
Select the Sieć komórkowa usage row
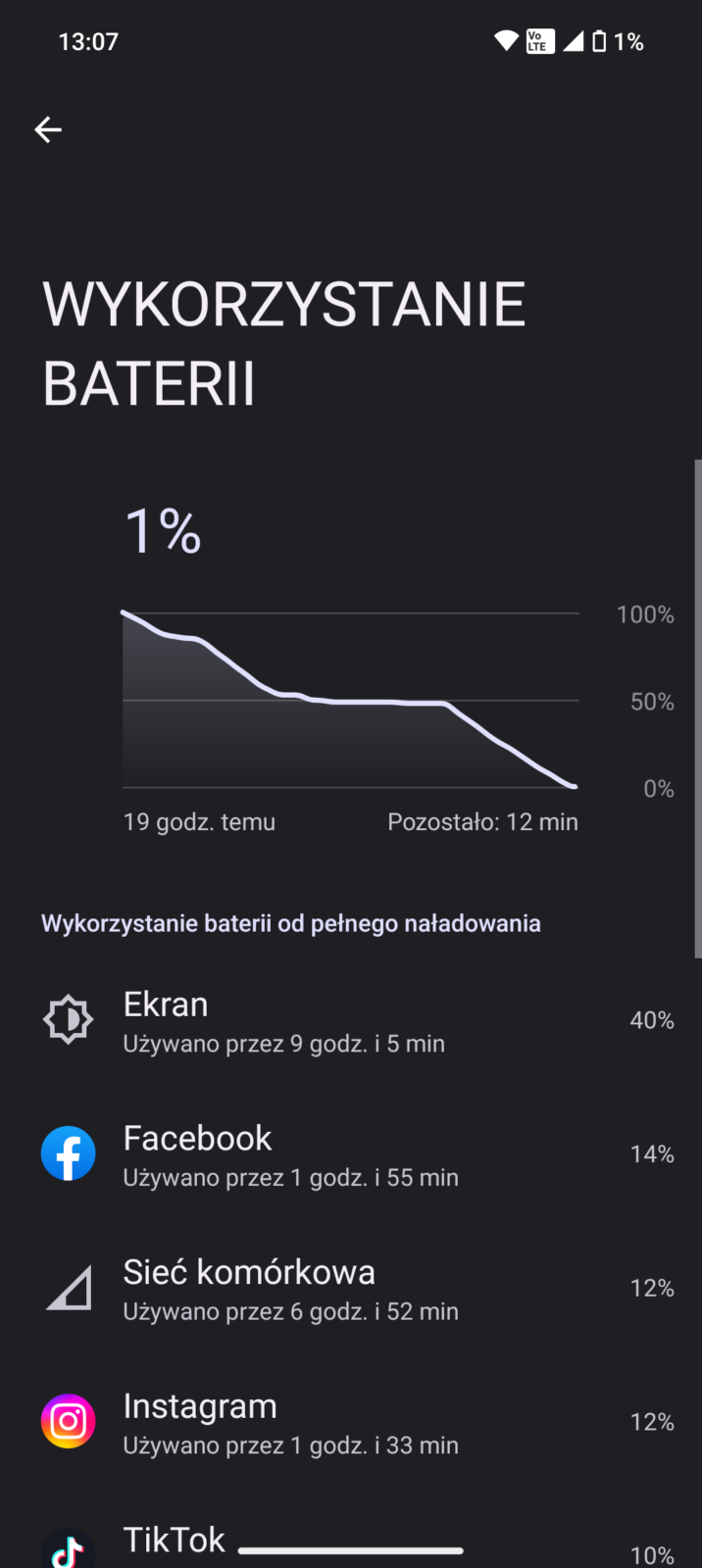[x=351, y=1289]
